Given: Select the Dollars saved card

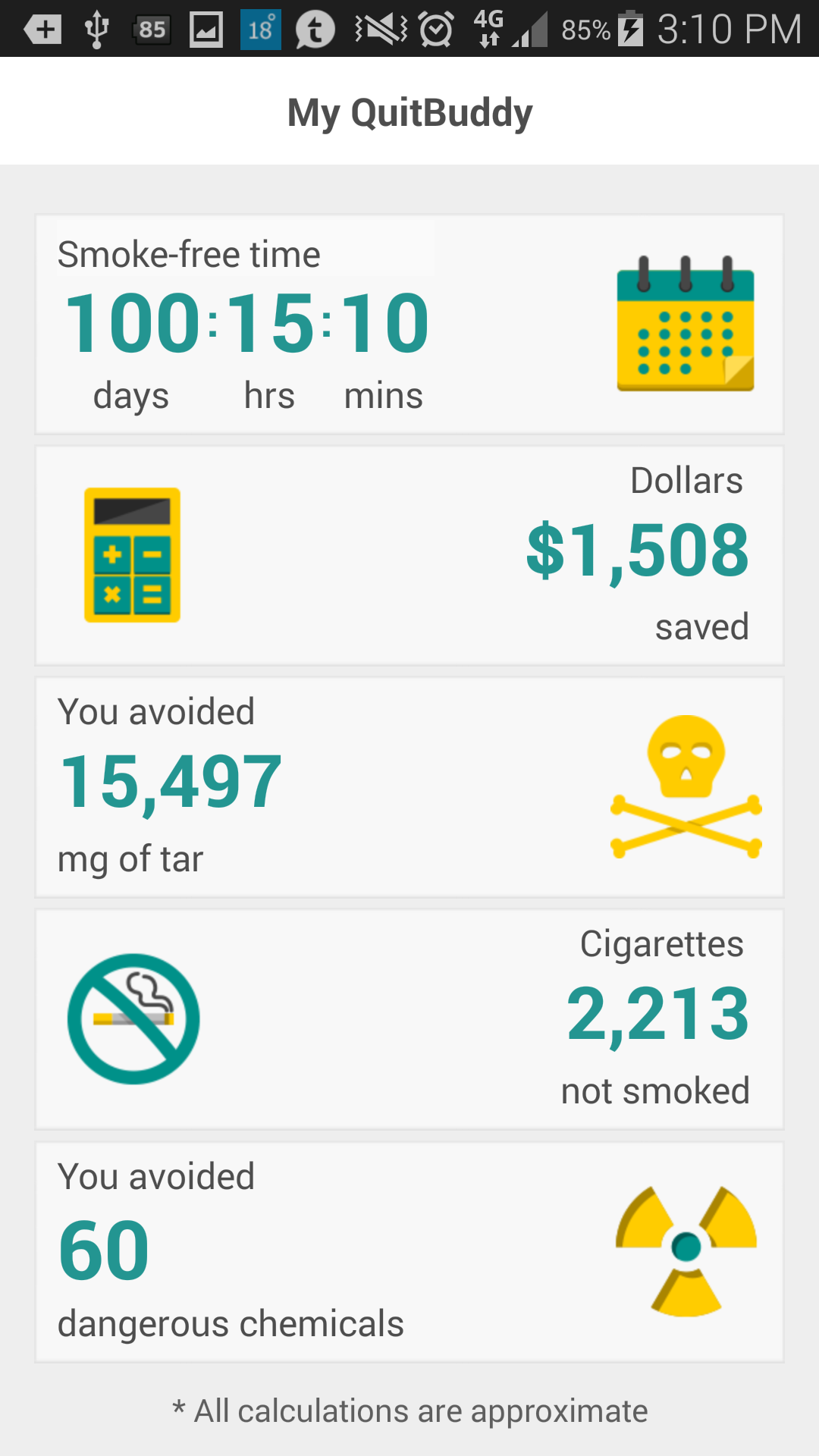Looking at the screenshot, I should pyautogui.click(x=409, y=556).
